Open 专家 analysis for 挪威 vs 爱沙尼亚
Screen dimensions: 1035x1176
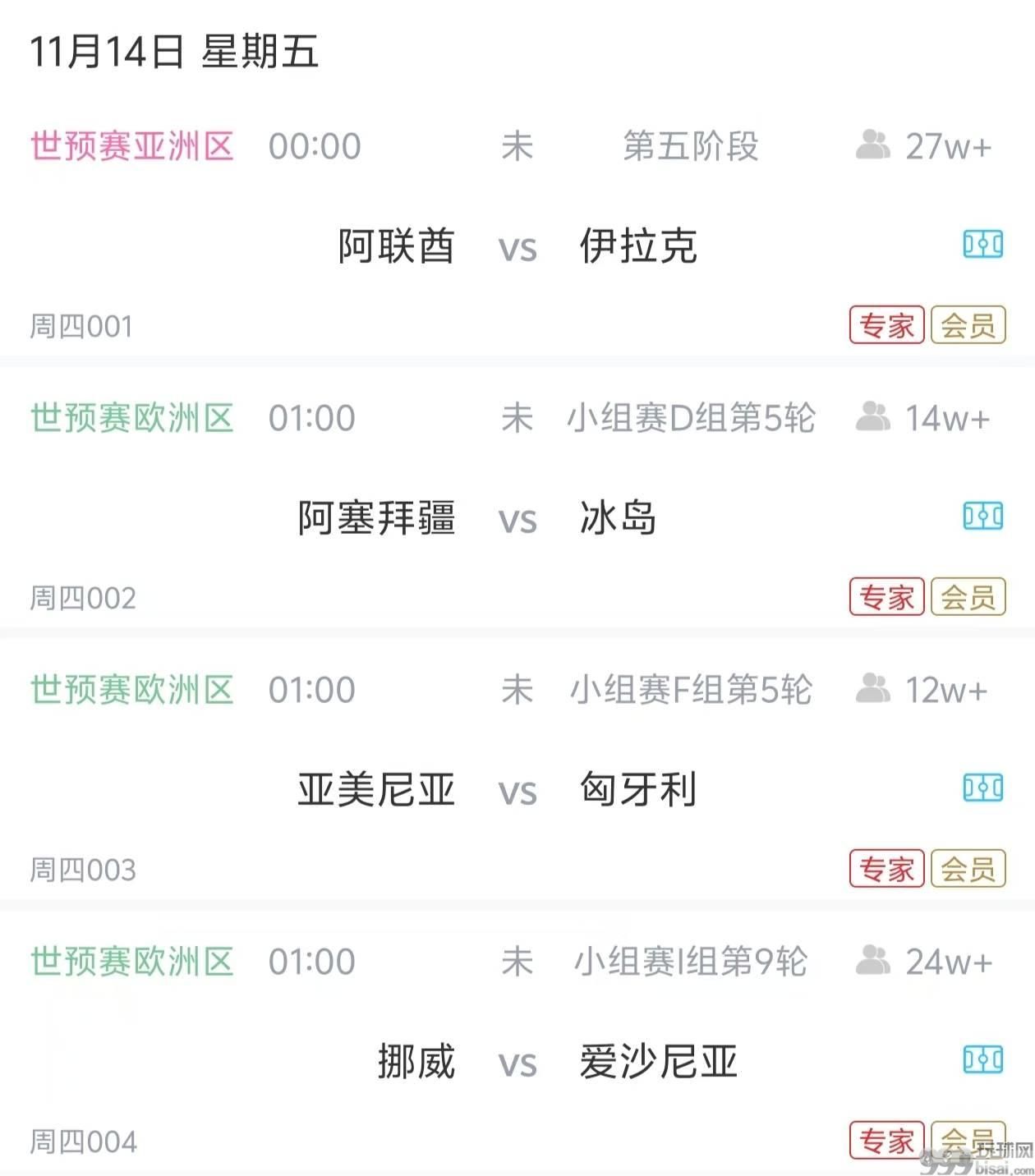886,1141
